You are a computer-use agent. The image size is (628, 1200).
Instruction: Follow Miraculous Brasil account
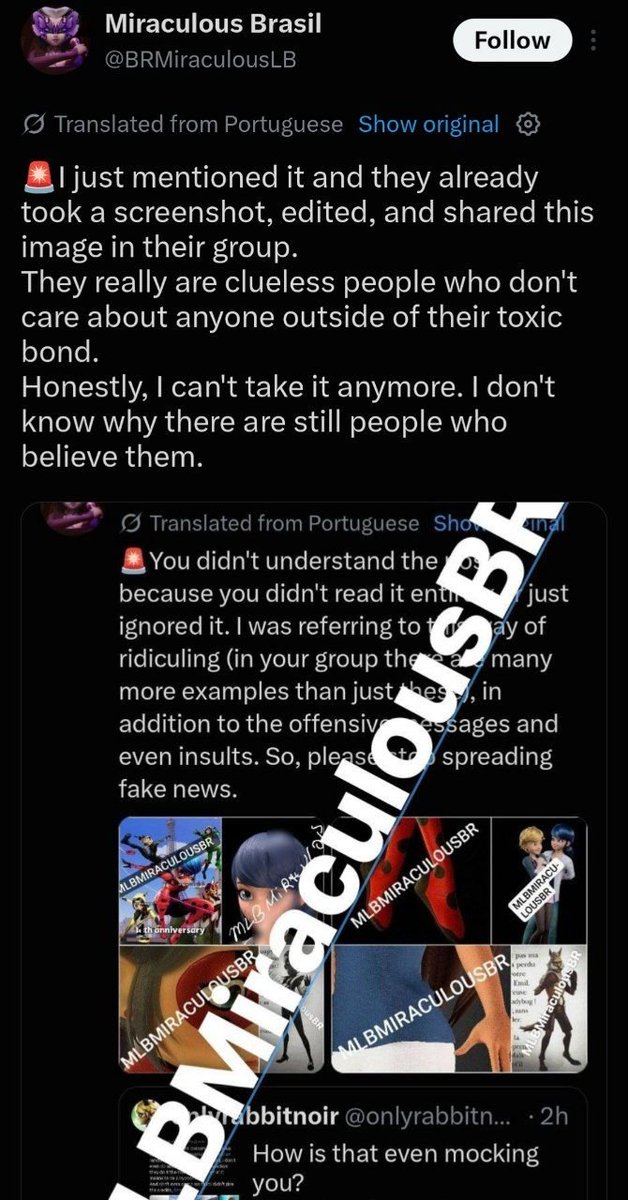(512, 41)
